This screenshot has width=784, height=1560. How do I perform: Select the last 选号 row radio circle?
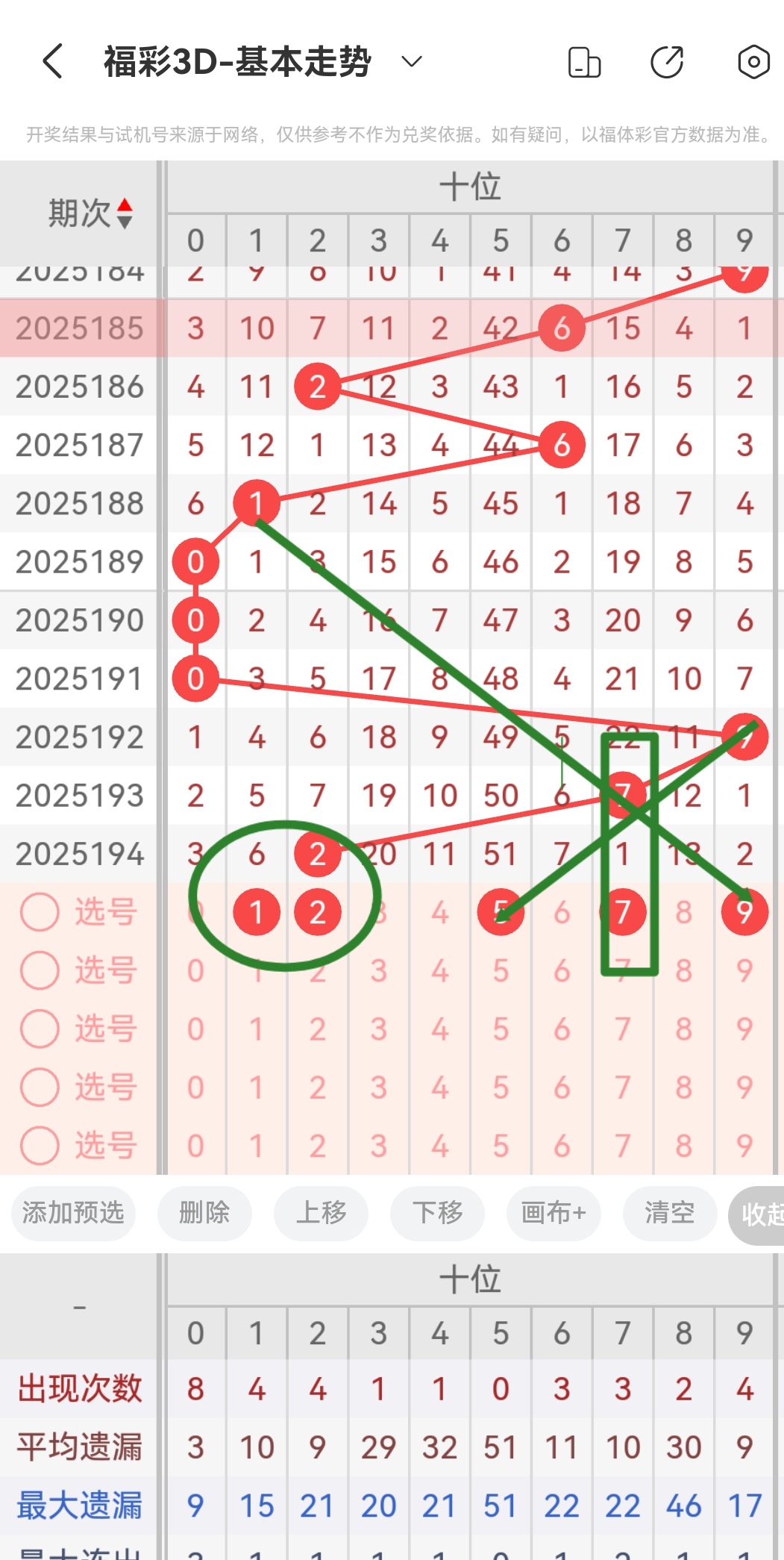coord(40,1144)
